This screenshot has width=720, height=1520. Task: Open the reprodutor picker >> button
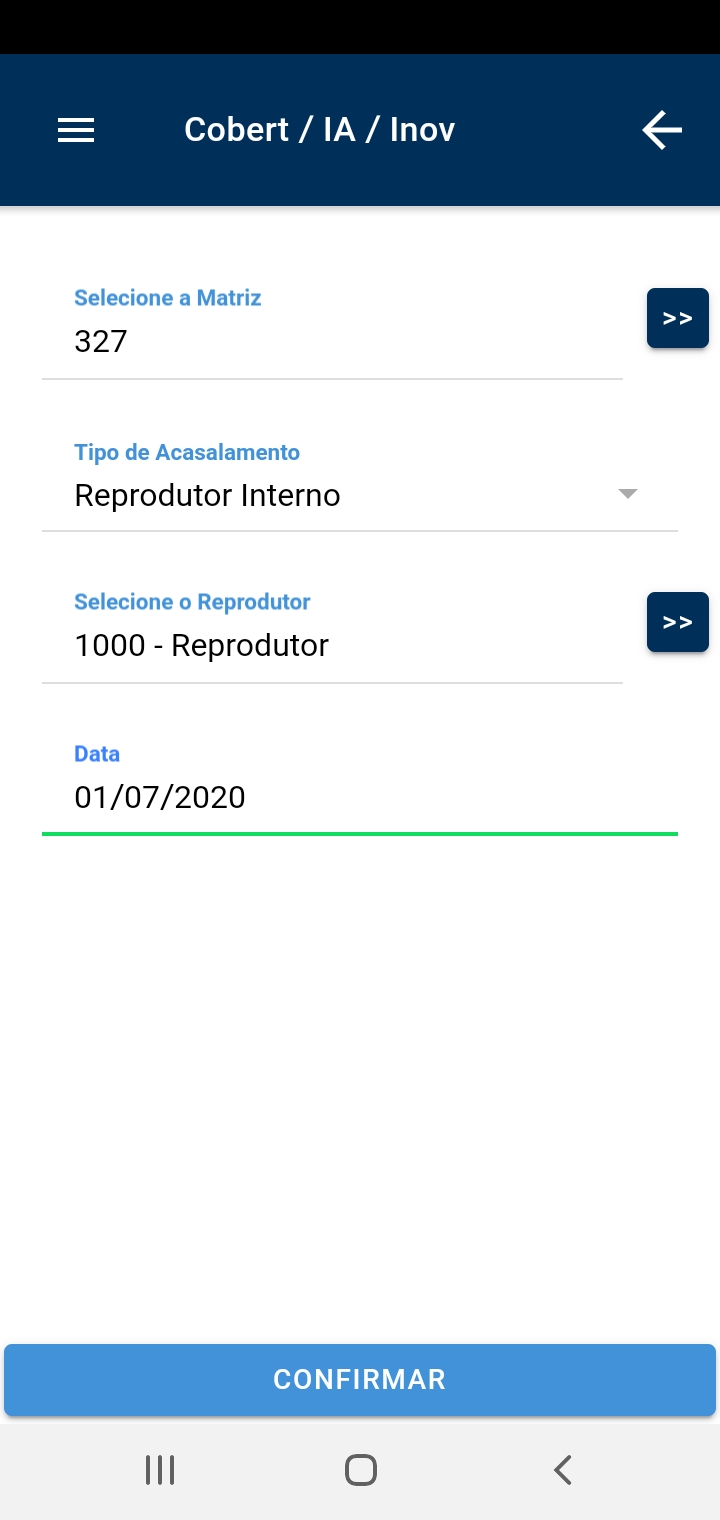point(678,622)
